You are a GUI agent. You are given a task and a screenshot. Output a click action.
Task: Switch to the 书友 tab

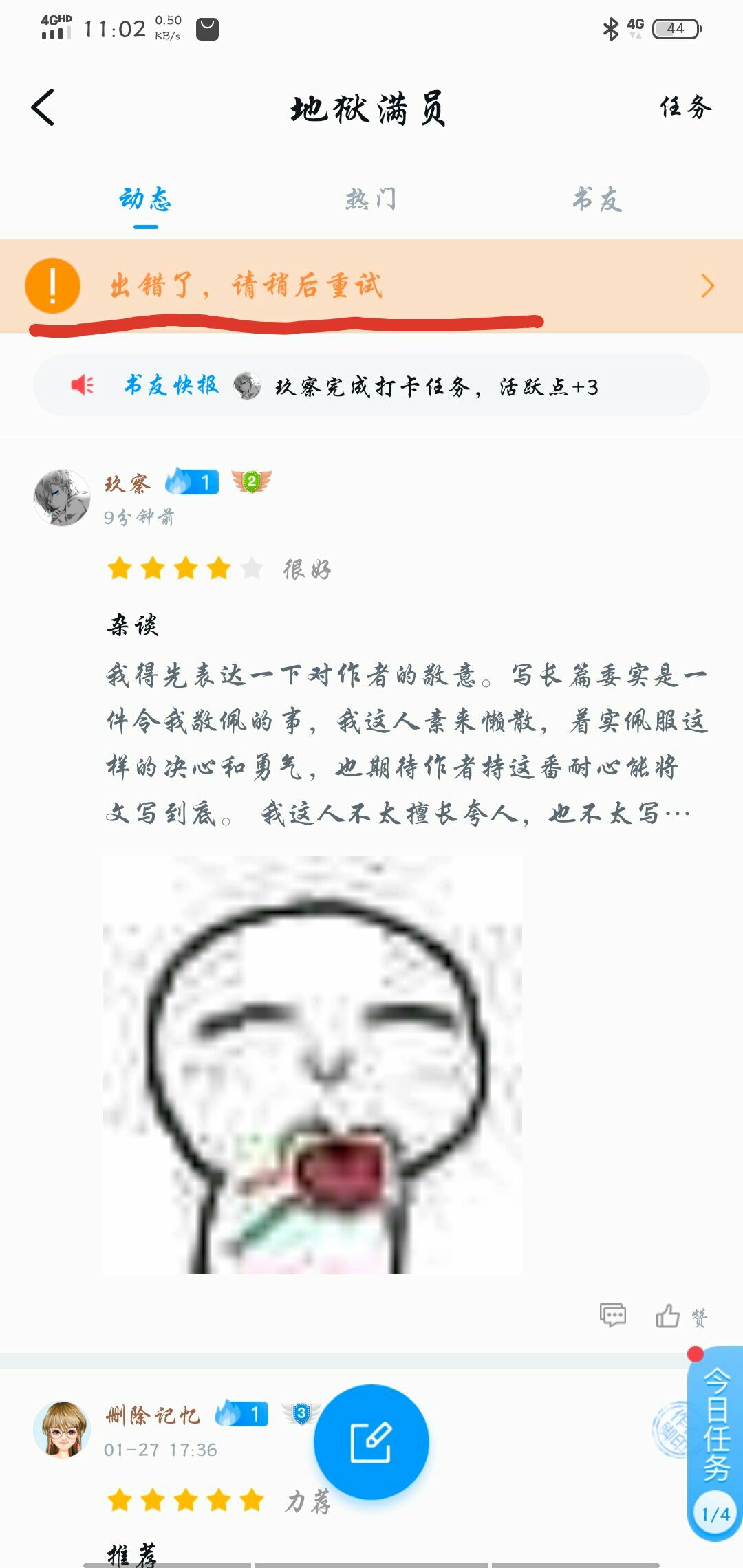[596, 199]
